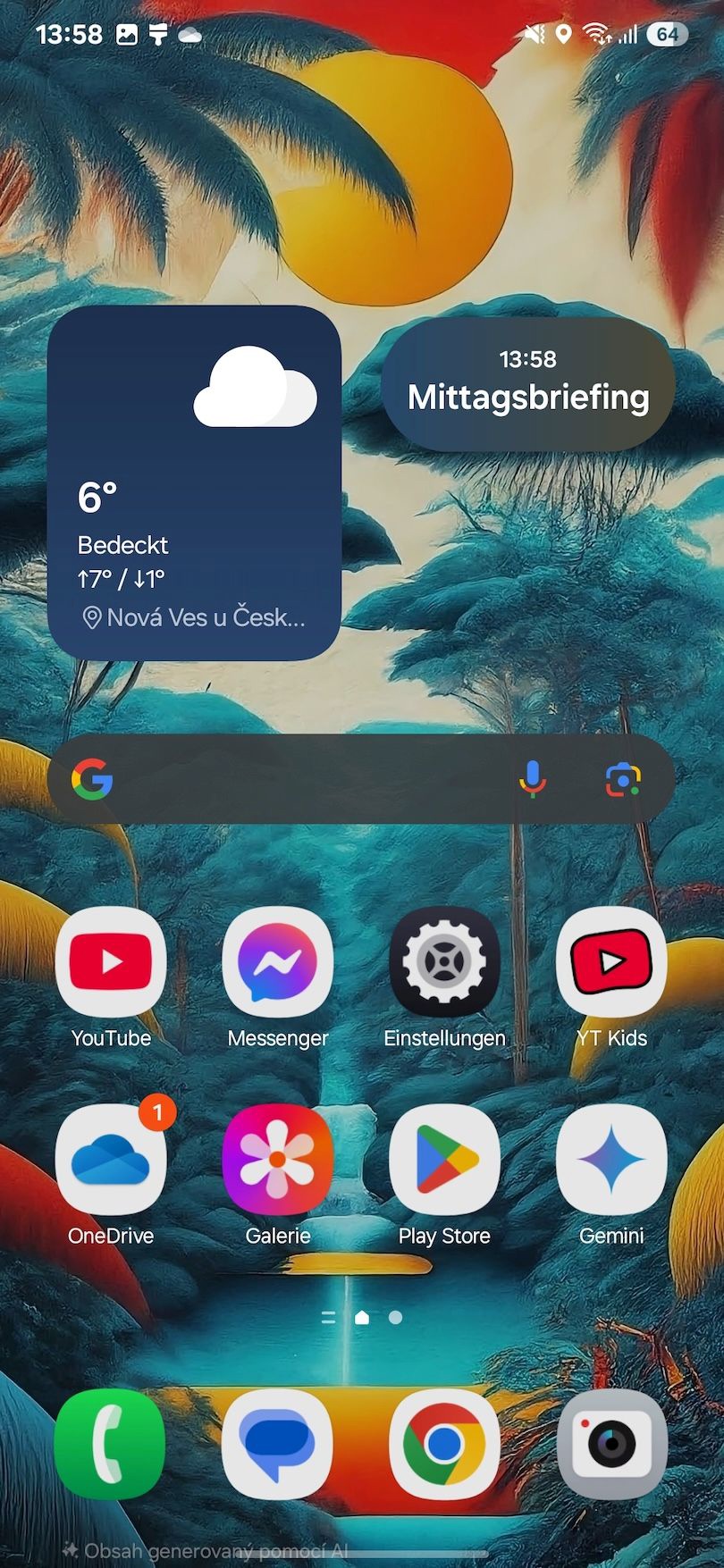Launch the Play Store
The width and height of the screenshot is (724, 1568).
444,1160
